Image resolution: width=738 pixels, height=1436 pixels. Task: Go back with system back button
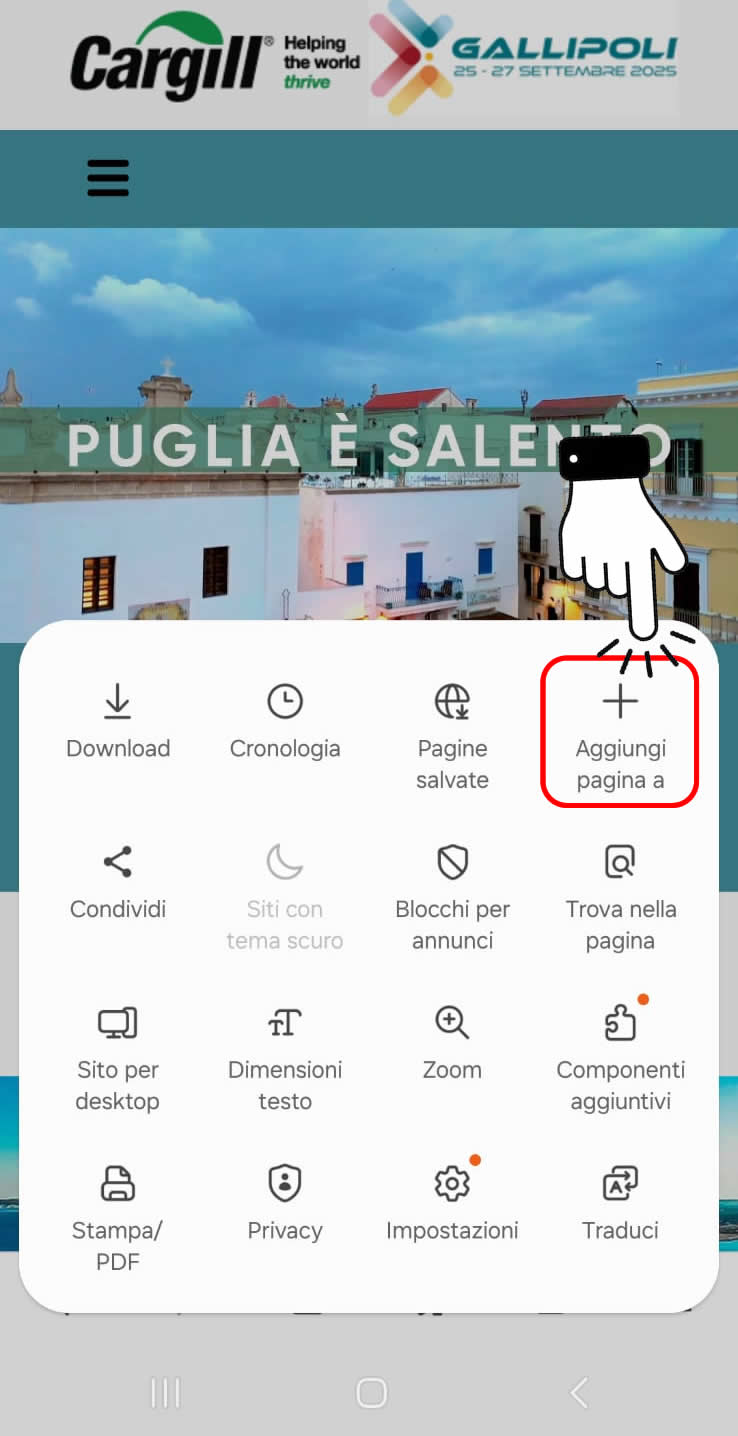click(x=578, y=1392)
